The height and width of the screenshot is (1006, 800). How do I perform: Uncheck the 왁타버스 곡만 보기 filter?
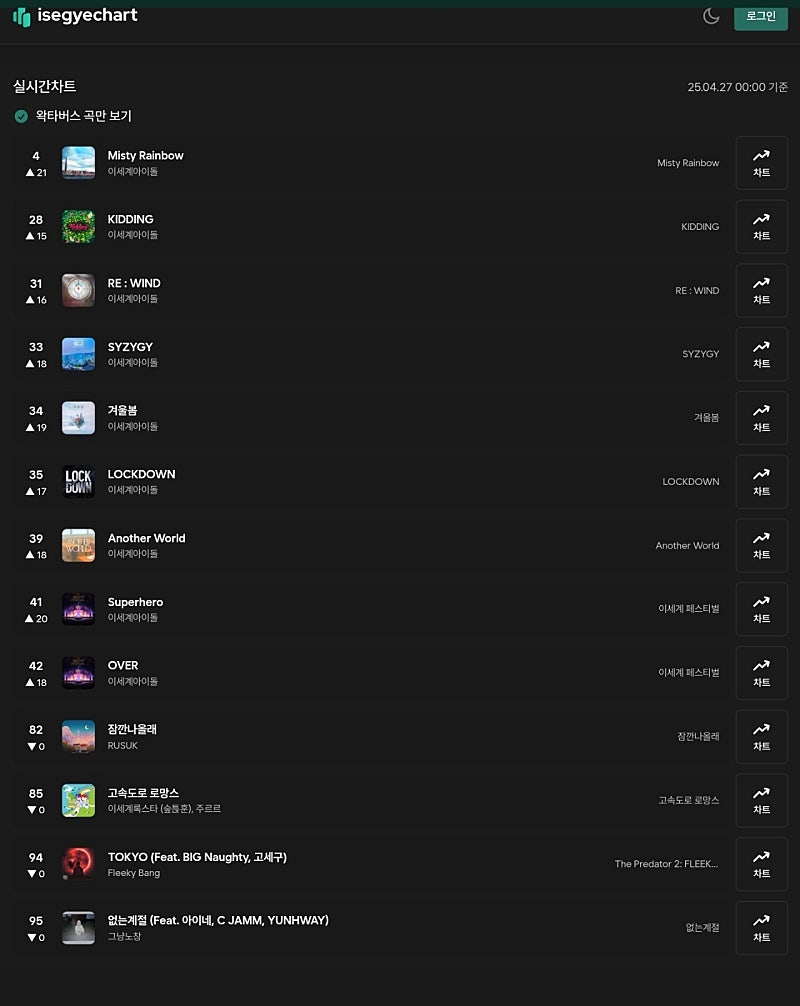(x=21, y=116)
